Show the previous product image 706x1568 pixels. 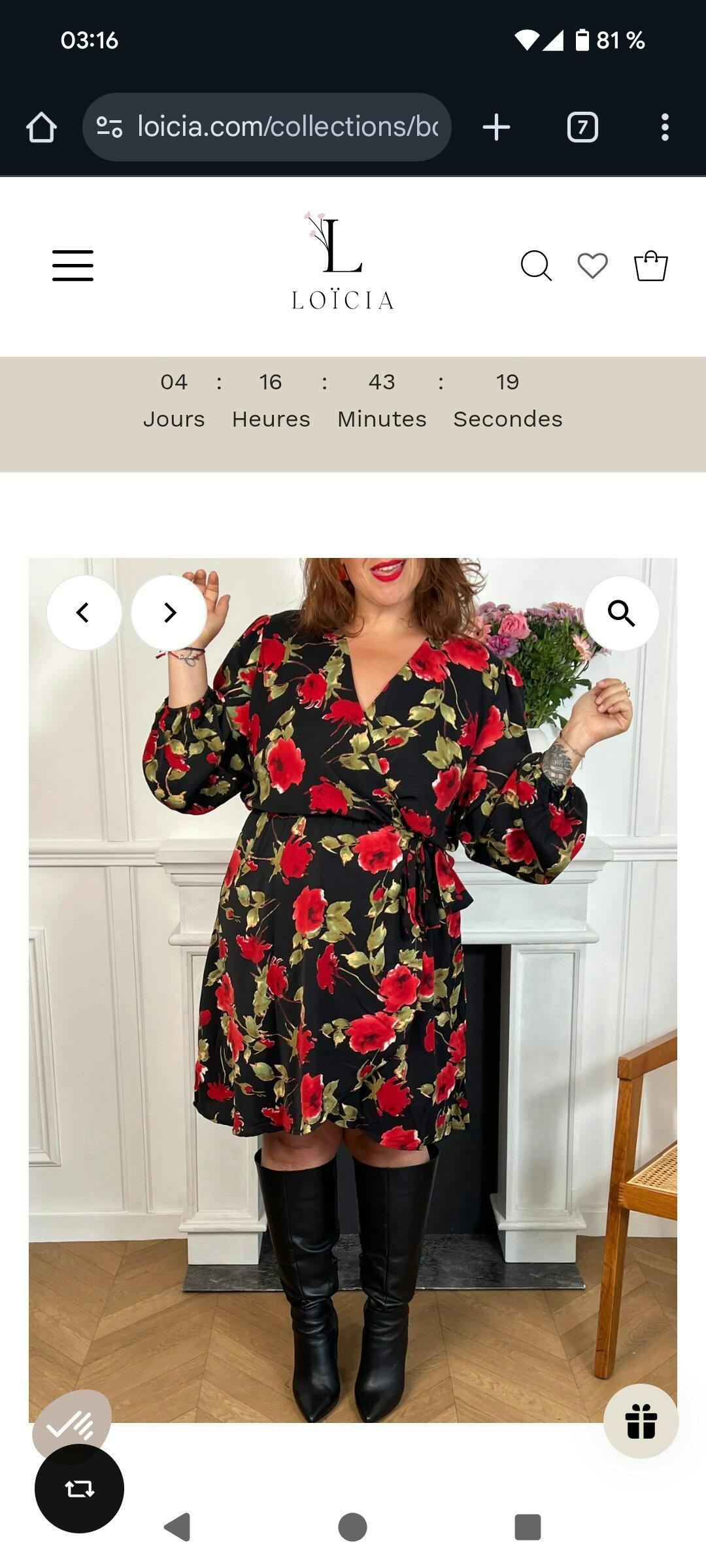(84, 613)
